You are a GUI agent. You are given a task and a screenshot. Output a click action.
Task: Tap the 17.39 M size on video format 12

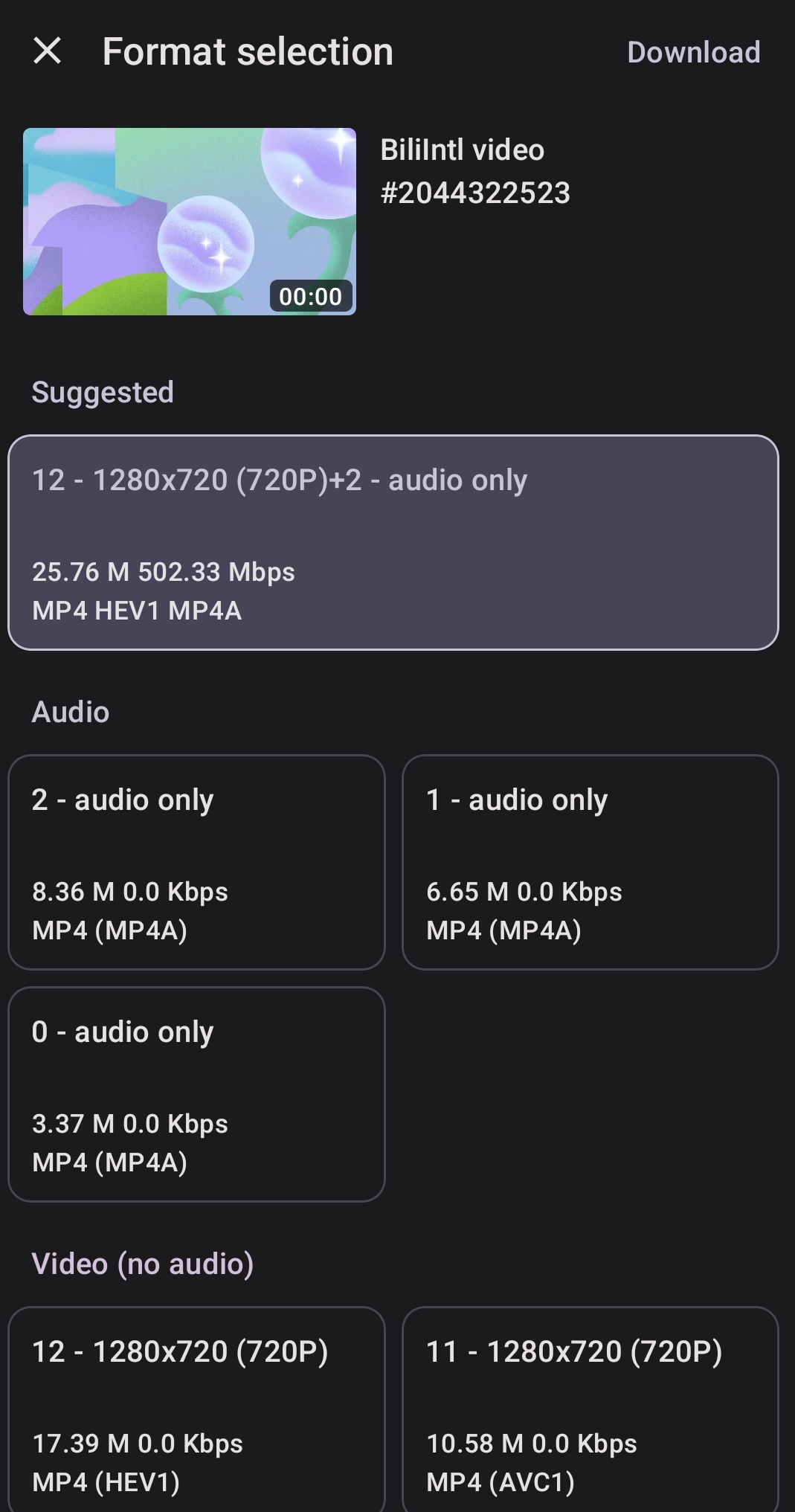[x=138, y=1443]
